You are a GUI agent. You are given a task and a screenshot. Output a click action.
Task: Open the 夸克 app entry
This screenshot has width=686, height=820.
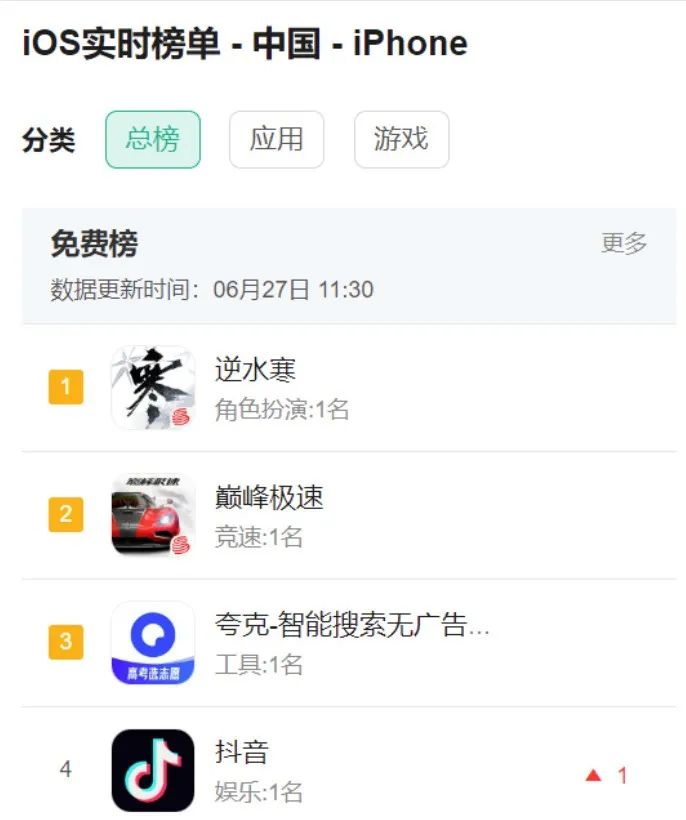pyautogui.click(x=351, y=626)
